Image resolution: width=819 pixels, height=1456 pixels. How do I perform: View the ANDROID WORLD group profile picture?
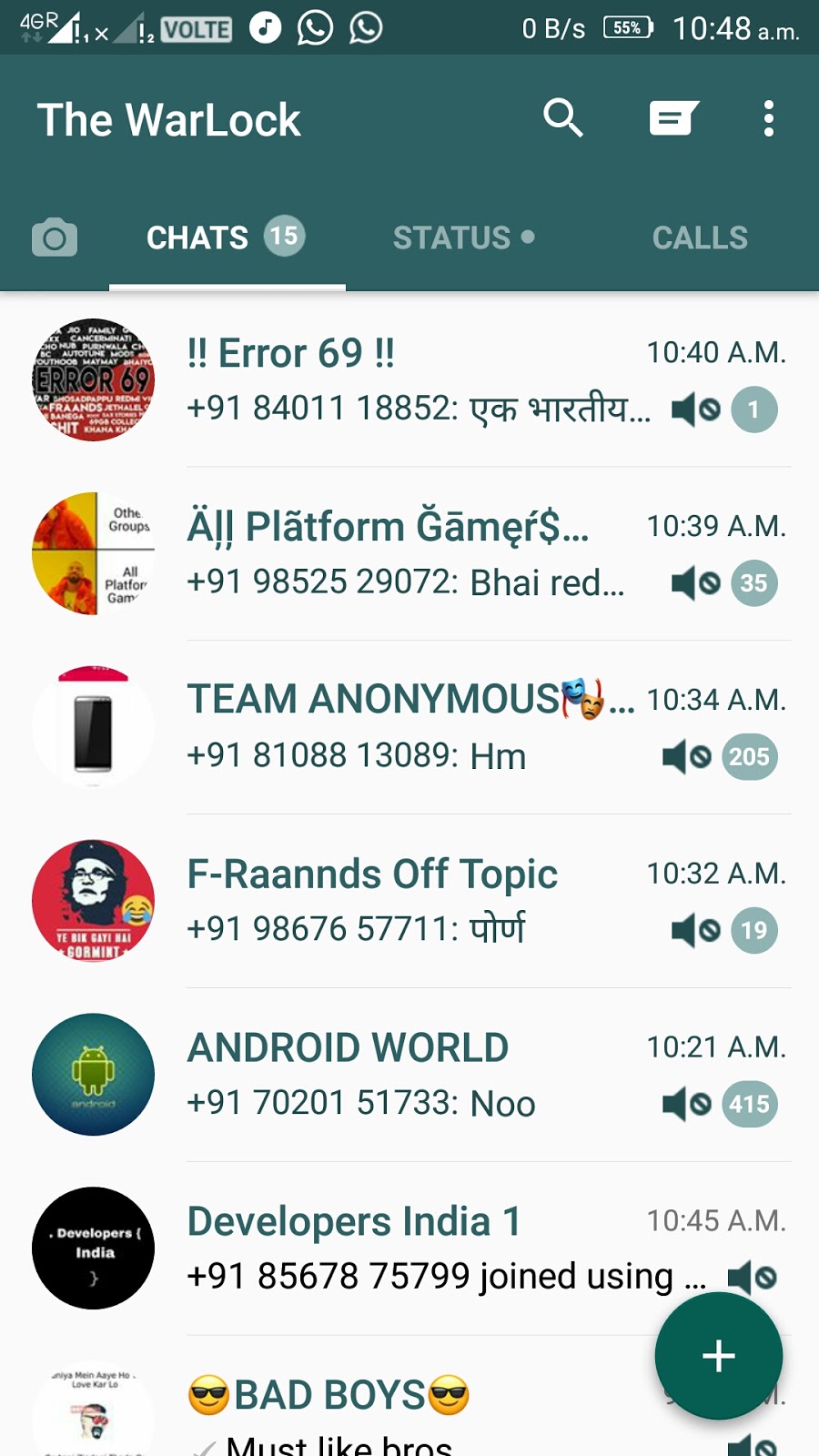point(93,1075)
